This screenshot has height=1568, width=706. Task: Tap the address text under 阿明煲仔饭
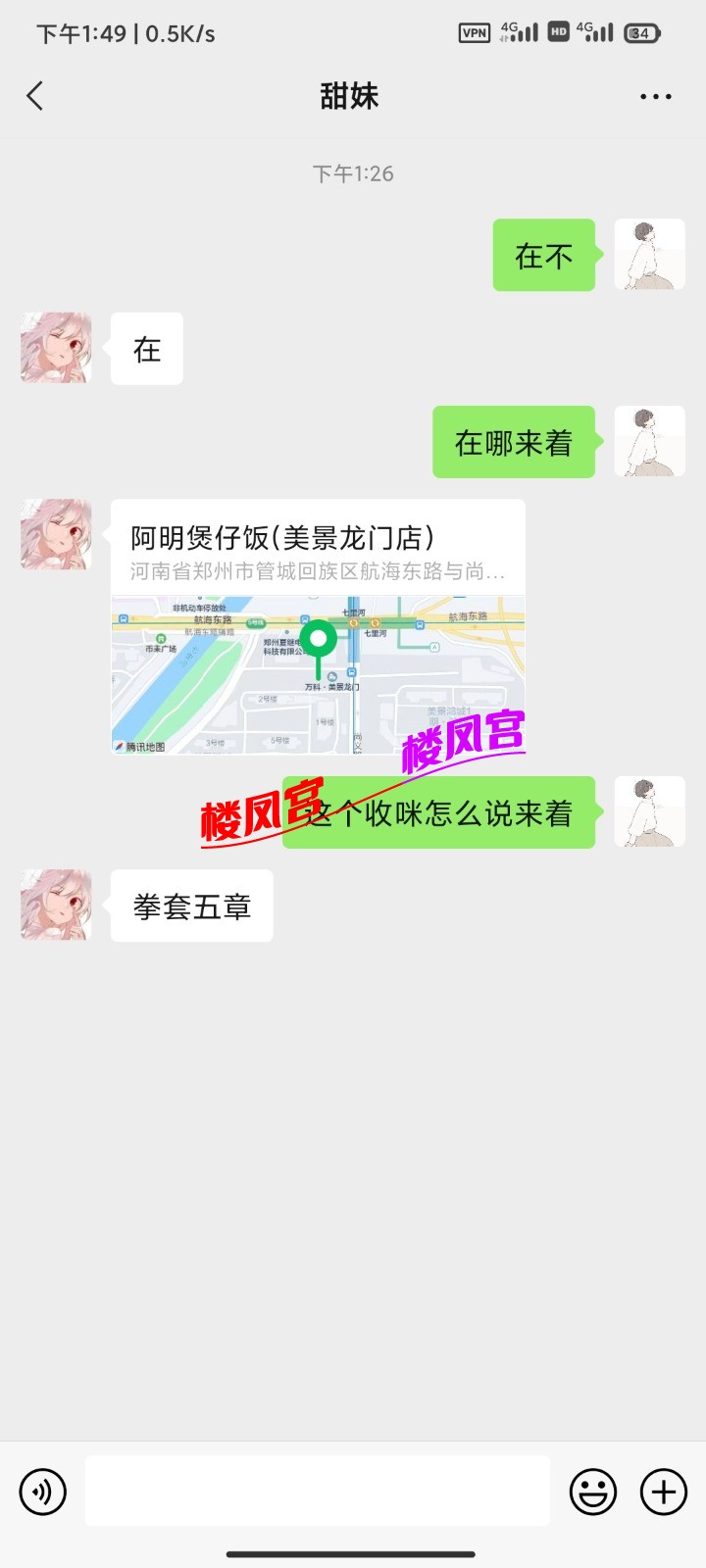click(x=319, y=573)
